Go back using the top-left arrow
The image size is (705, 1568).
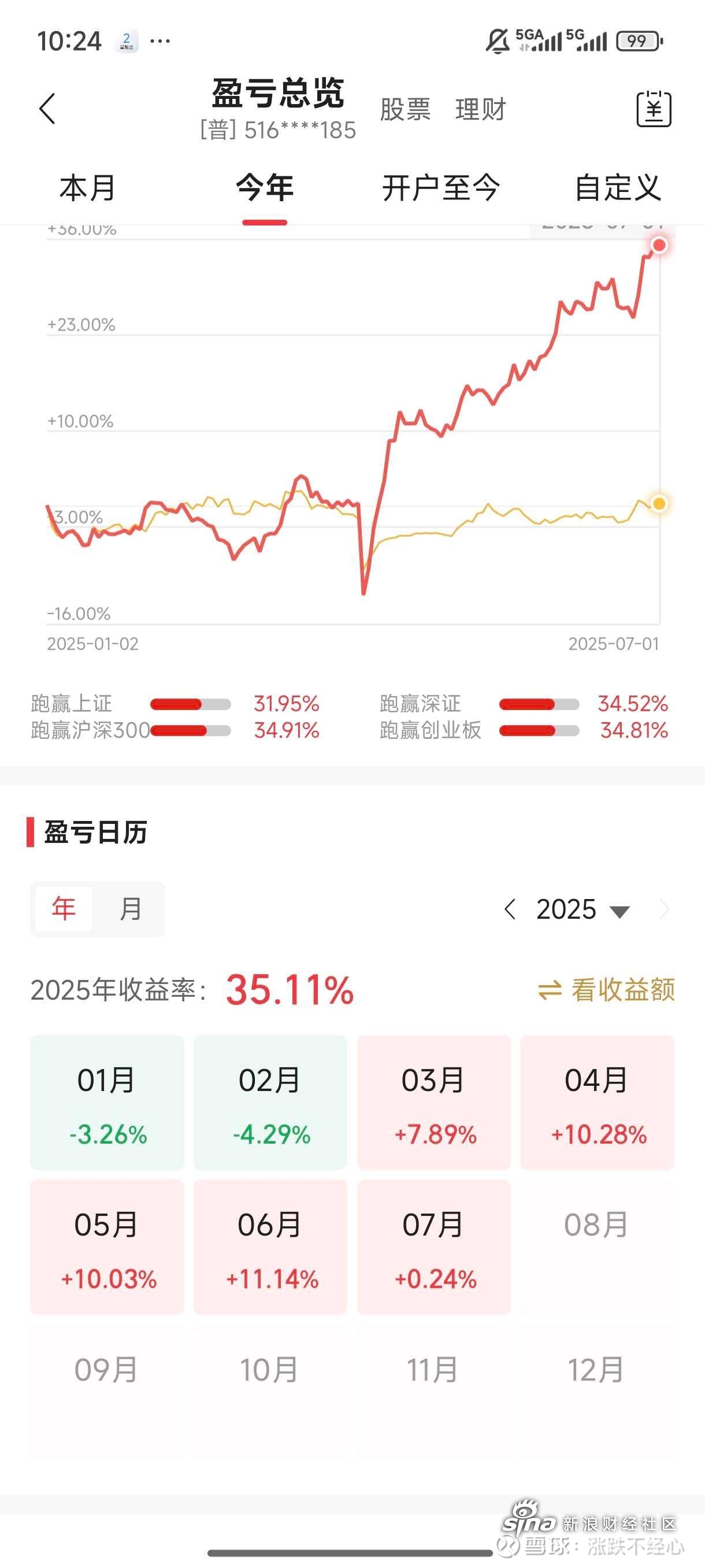[x=47, y=109]
